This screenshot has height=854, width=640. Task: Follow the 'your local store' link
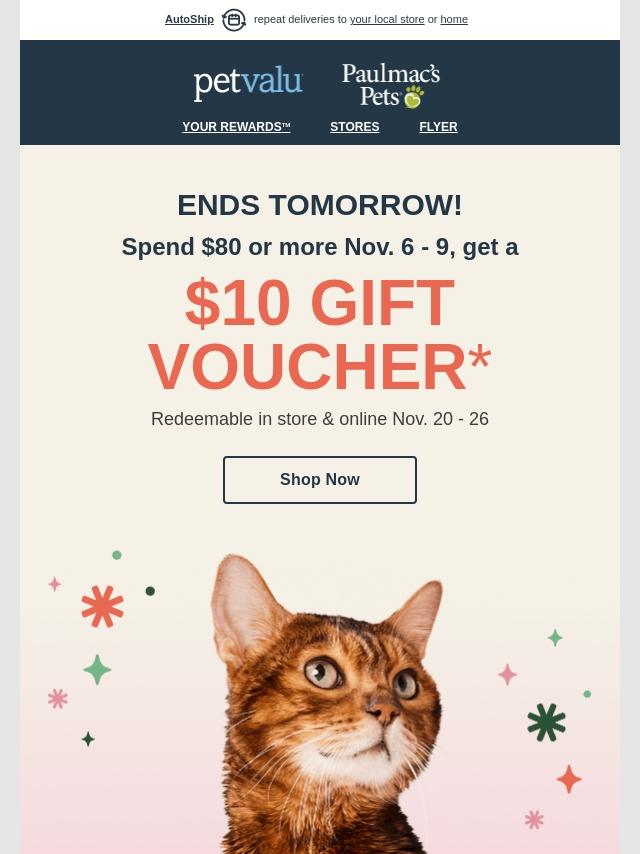point(387,19)
